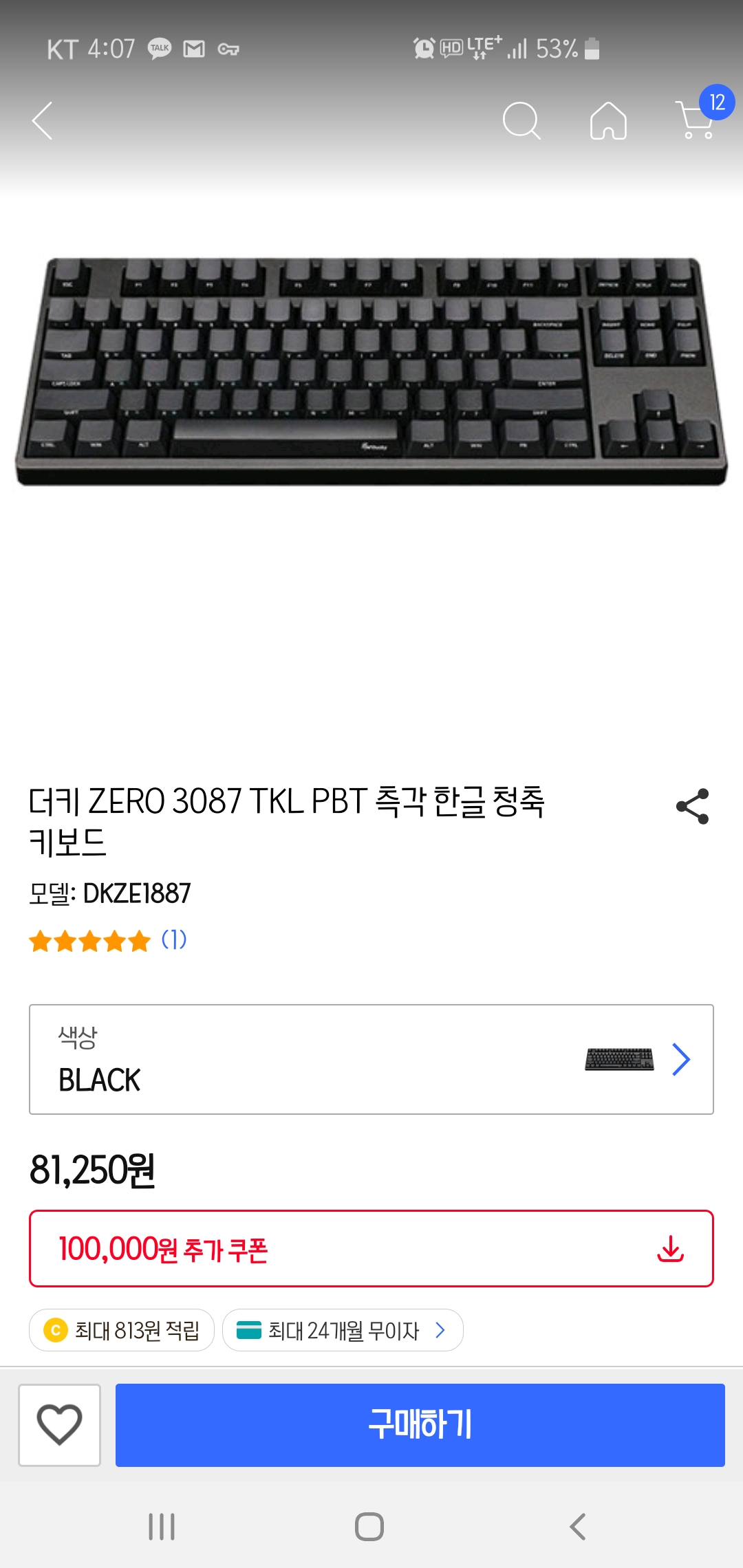Viewport: 743px width, 1568px height.
Task: View the keyboard product image
Action: point(371,371)
